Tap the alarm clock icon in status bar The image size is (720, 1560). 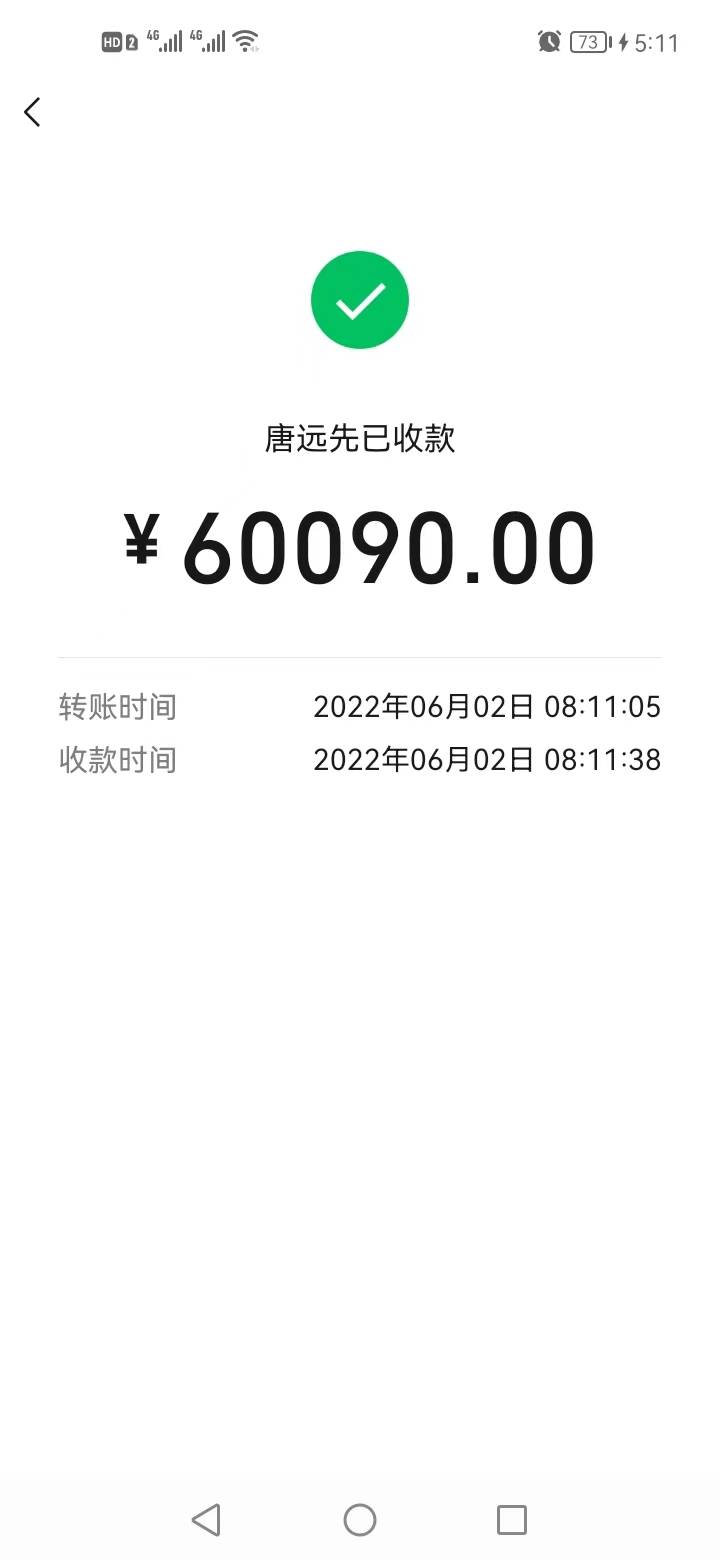549,42
